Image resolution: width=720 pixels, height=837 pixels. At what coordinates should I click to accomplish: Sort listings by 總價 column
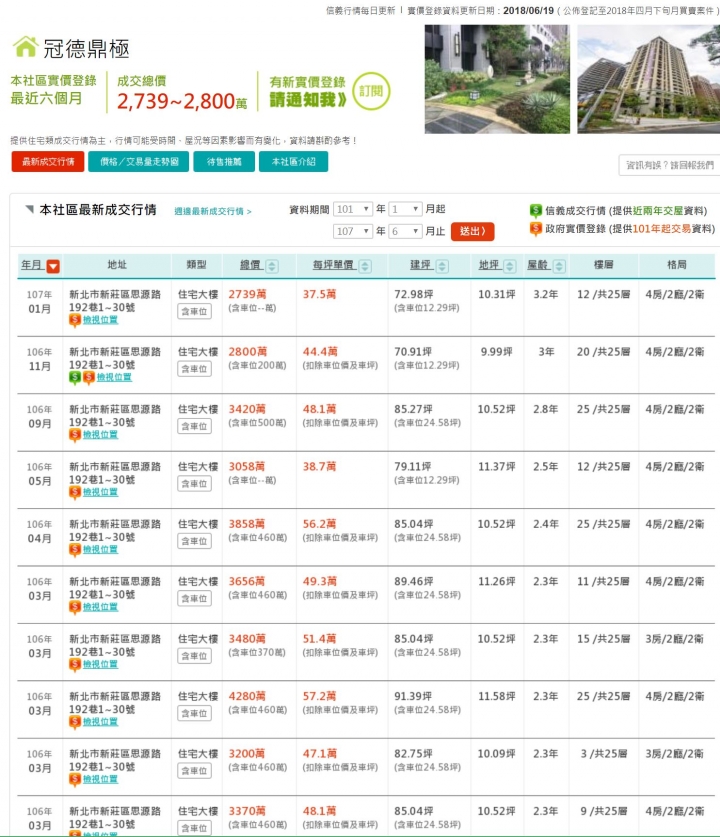click(x=259, y=265)
